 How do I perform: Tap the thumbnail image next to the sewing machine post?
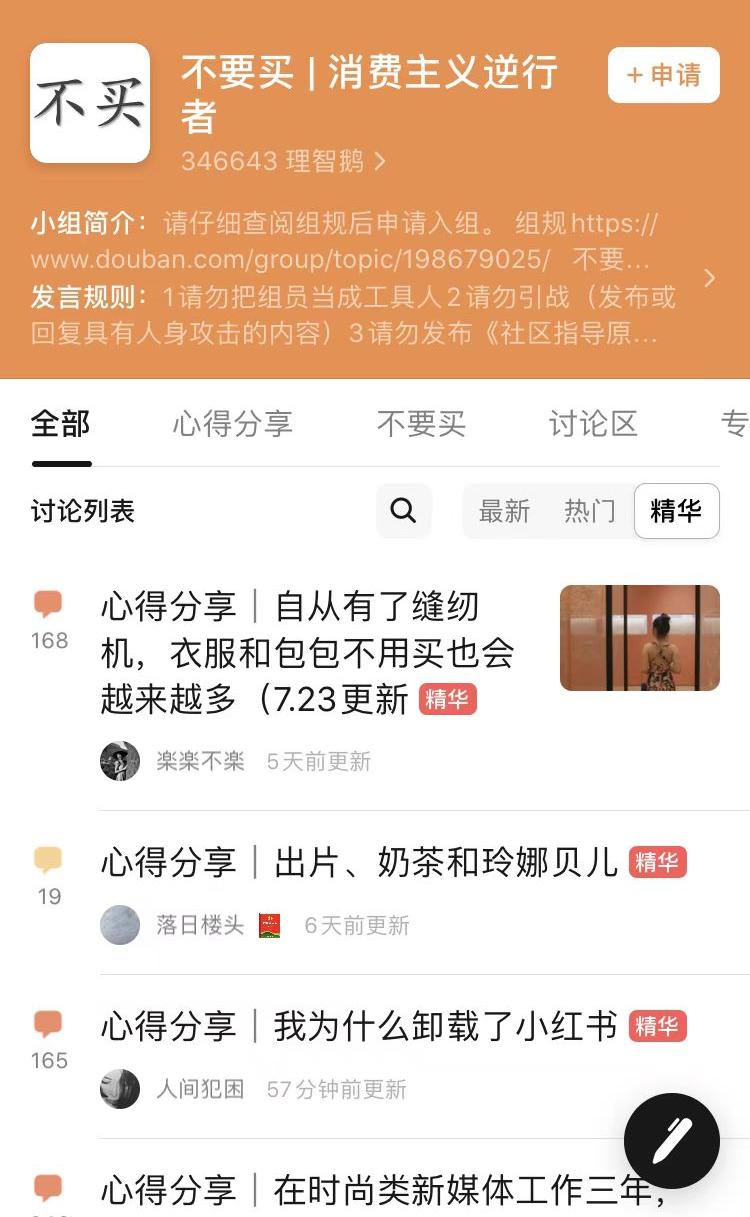coord(639,637)
